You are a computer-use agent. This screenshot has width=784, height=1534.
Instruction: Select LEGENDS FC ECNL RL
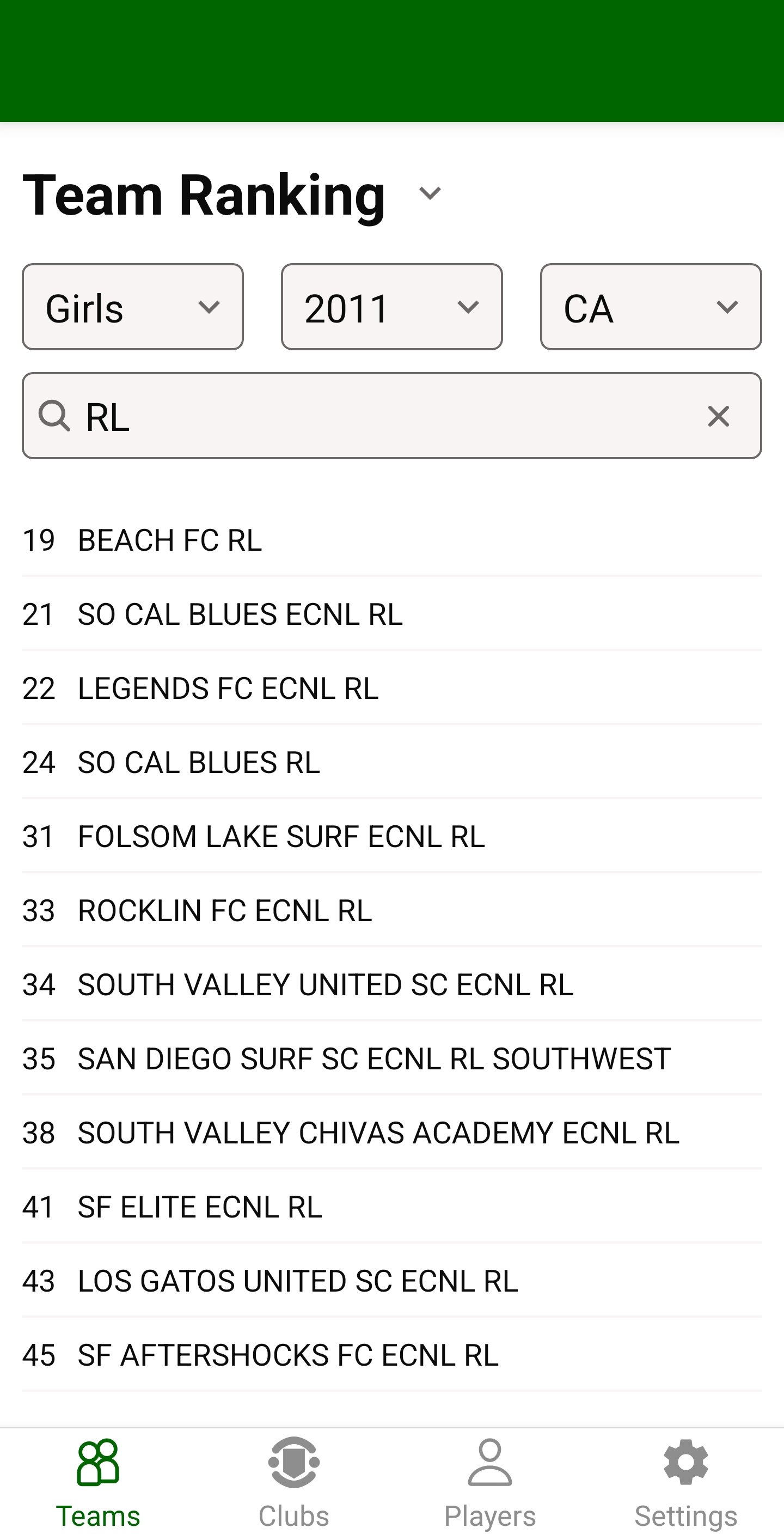tap(391, 688)
